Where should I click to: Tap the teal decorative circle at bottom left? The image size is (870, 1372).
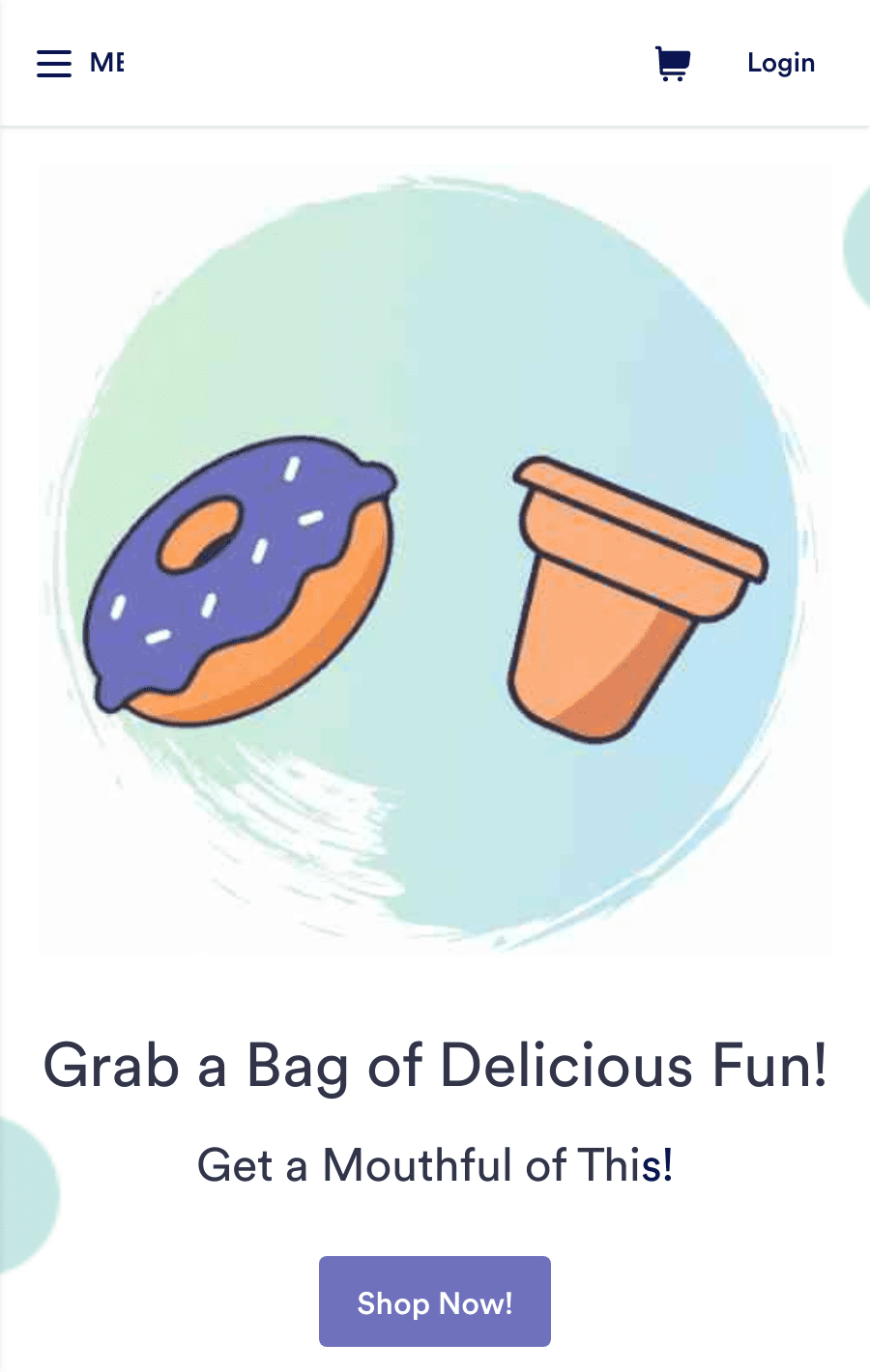(24, 1193)
